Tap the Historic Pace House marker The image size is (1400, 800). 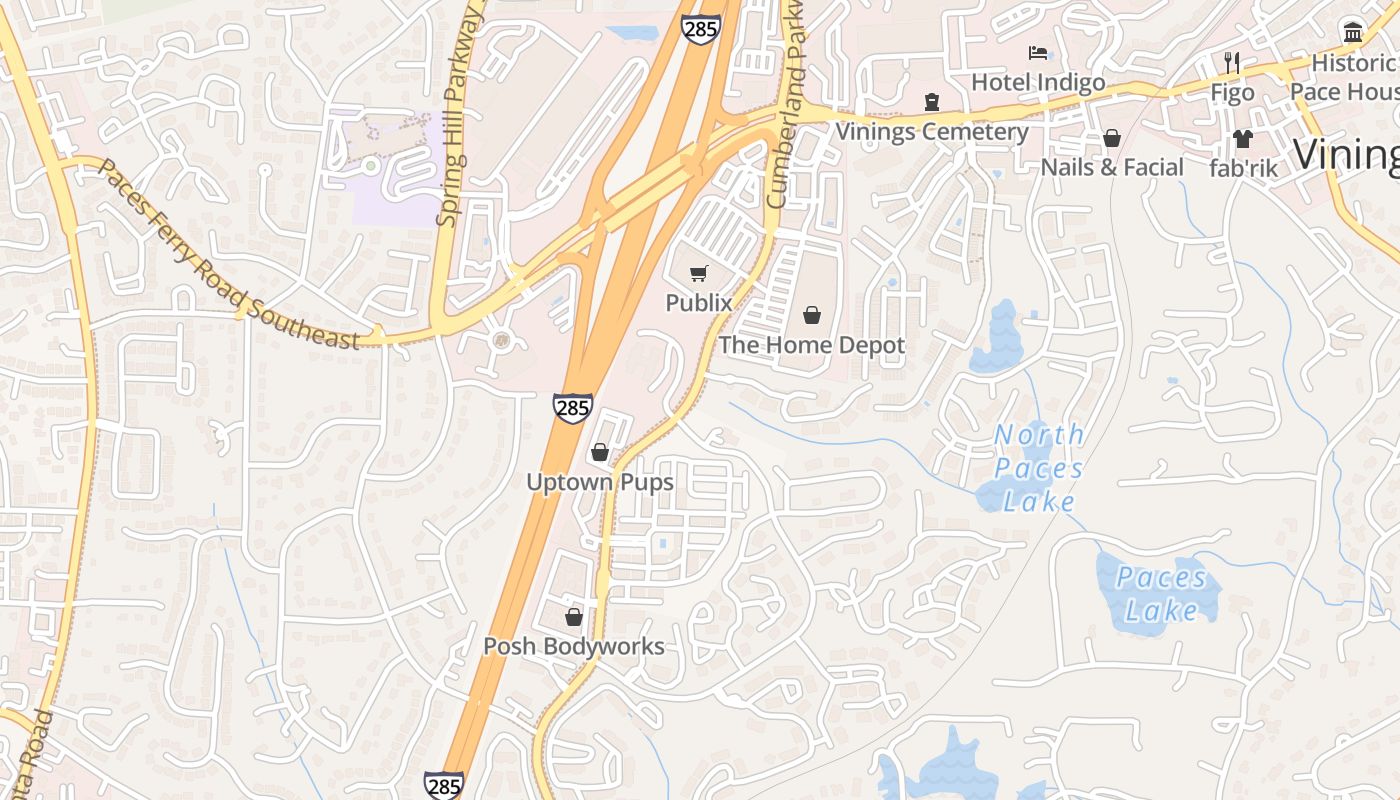[x=1353, y=32]
